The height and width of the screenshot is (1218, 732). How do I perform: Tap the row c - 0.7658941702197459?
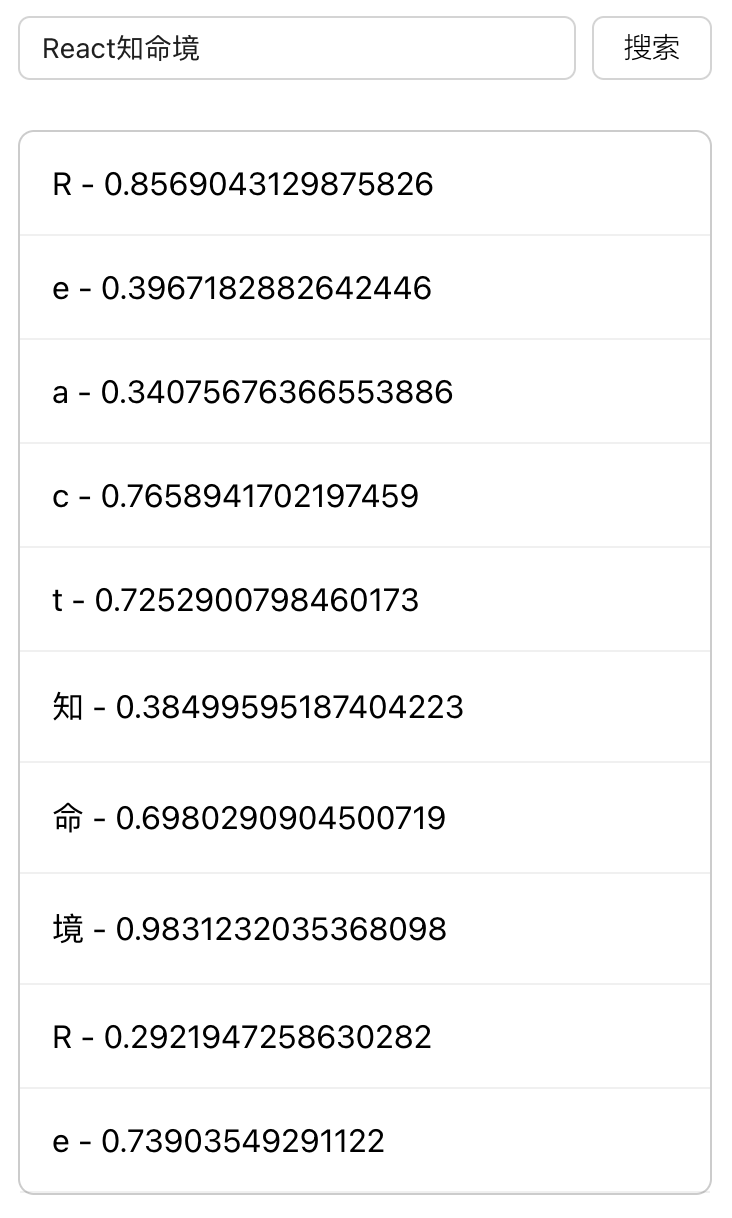(365, 496)
